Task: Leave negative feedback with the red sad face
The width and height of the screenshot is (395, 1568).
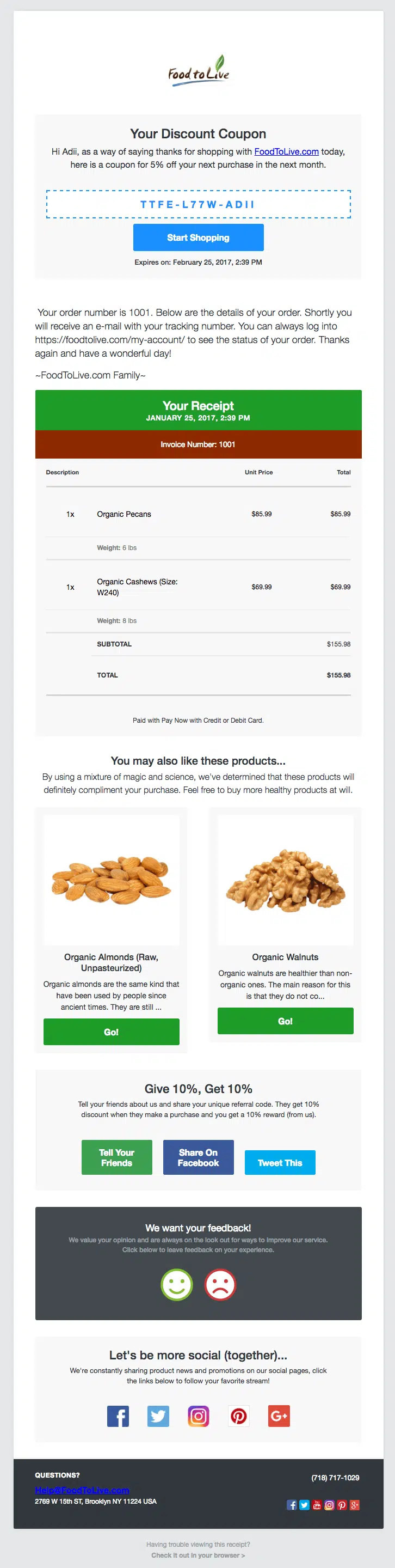Action: (220, 1284)
